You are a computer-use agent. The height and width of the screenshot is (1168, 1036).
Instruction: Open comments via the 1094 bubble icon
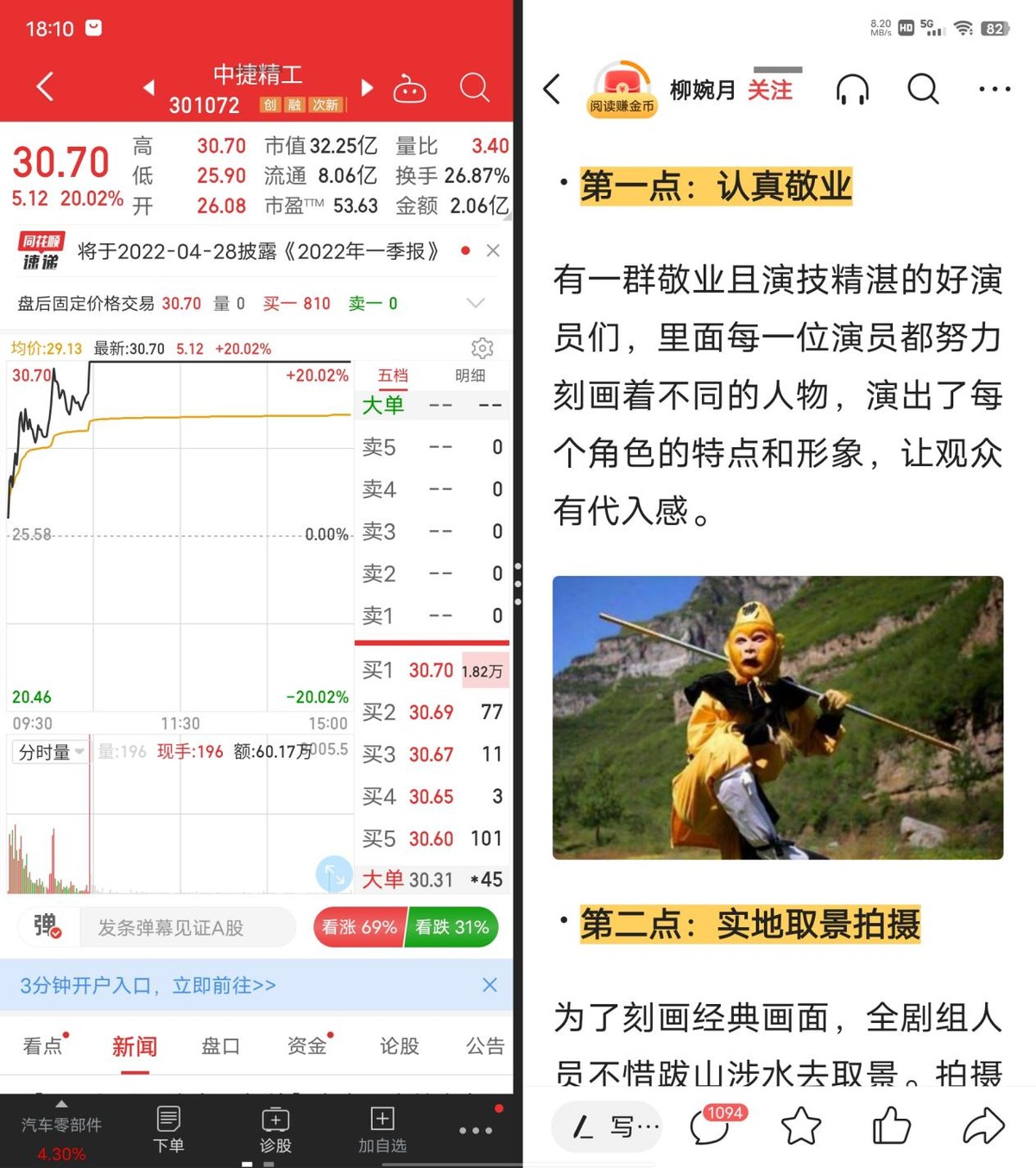tap(711, 1126)
